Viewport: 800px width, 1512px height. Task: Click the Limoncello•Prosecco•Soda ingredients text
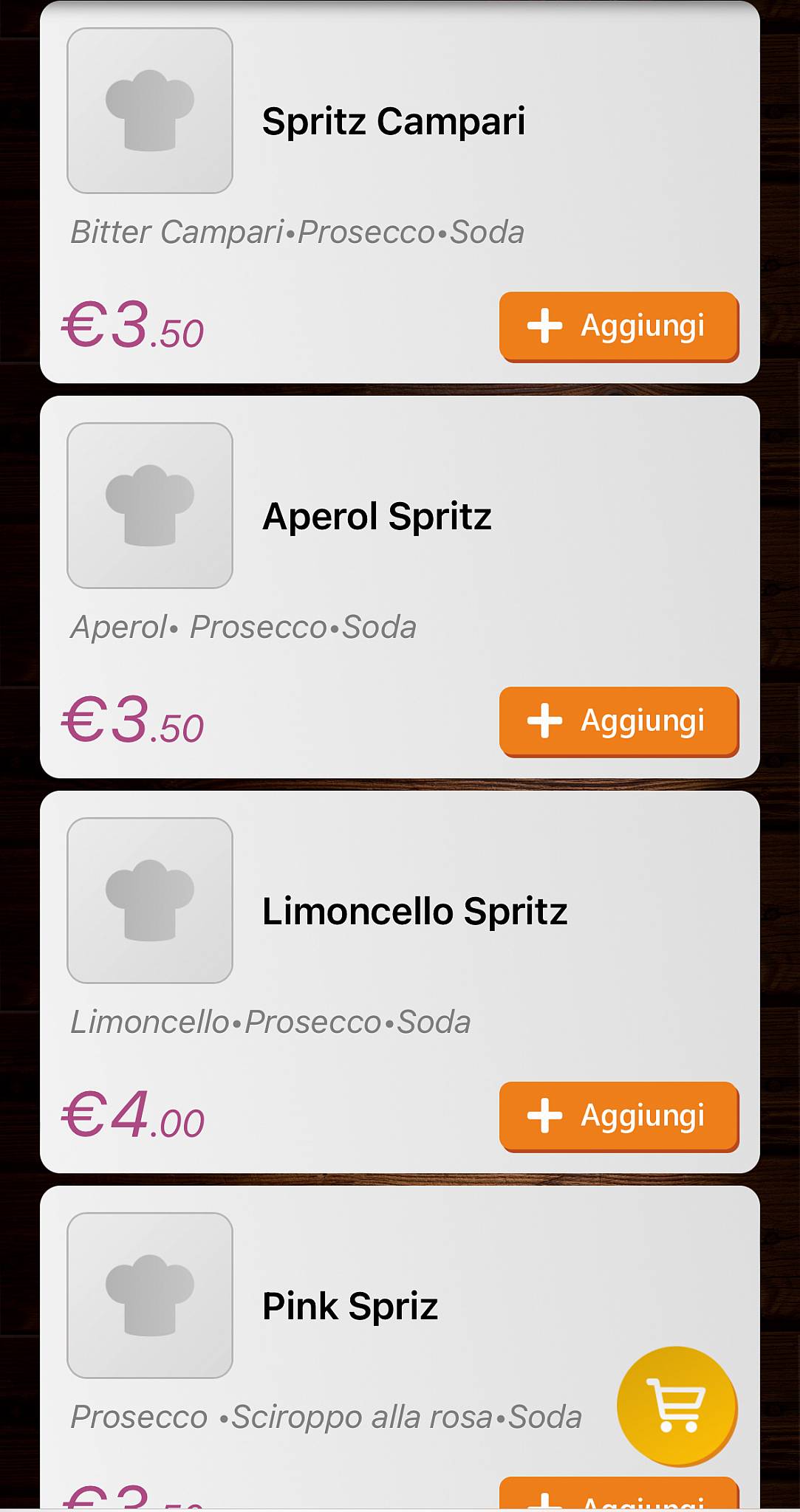pos(271,1020)
